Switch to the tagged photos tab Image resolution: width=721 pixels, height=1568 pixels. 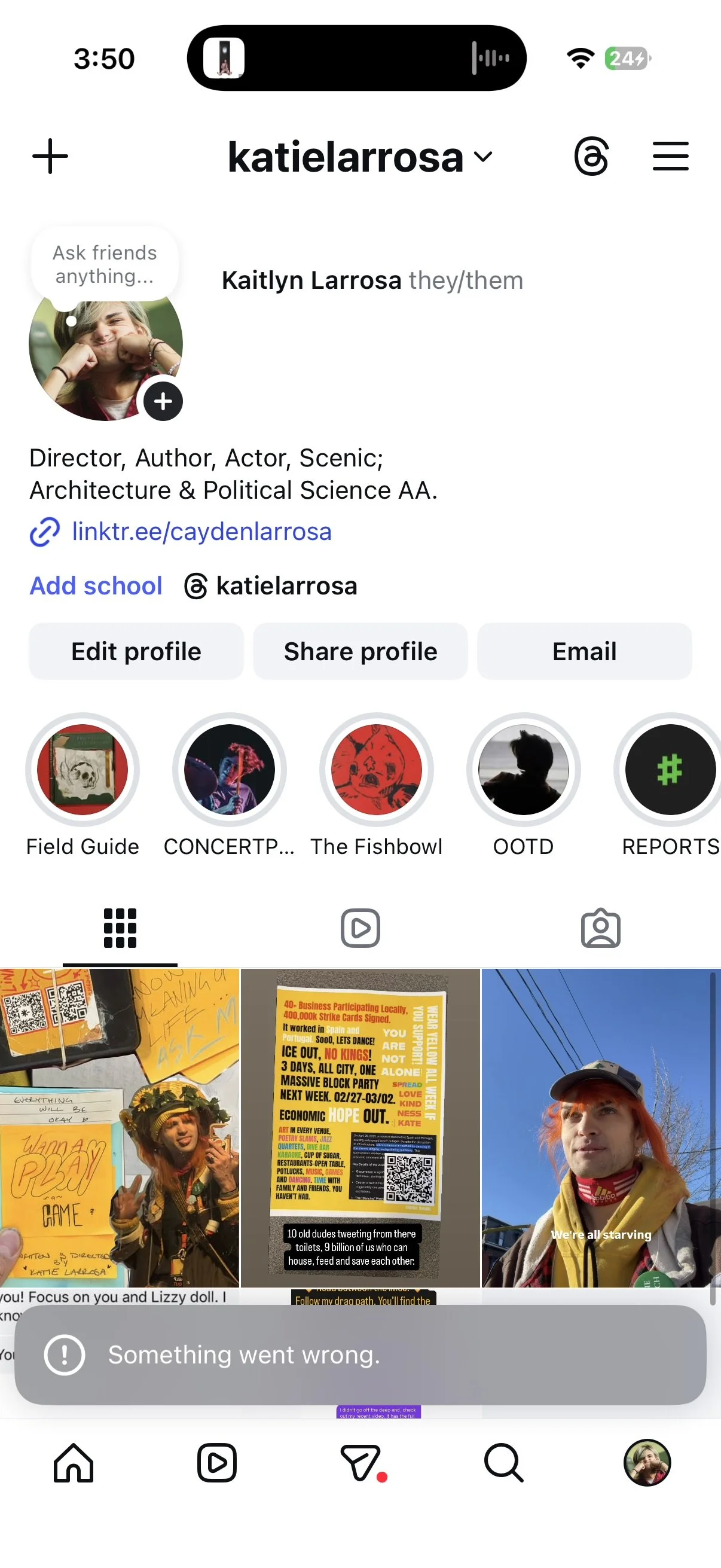(600, 928)
